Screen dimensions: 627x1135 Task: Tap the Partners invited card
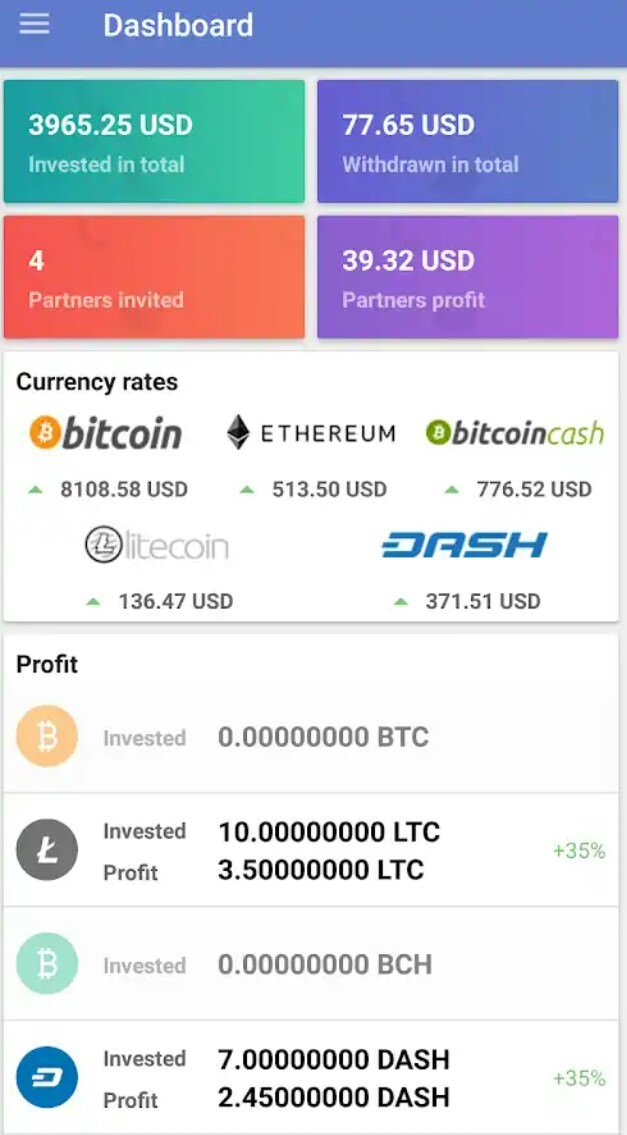(154, 277)
